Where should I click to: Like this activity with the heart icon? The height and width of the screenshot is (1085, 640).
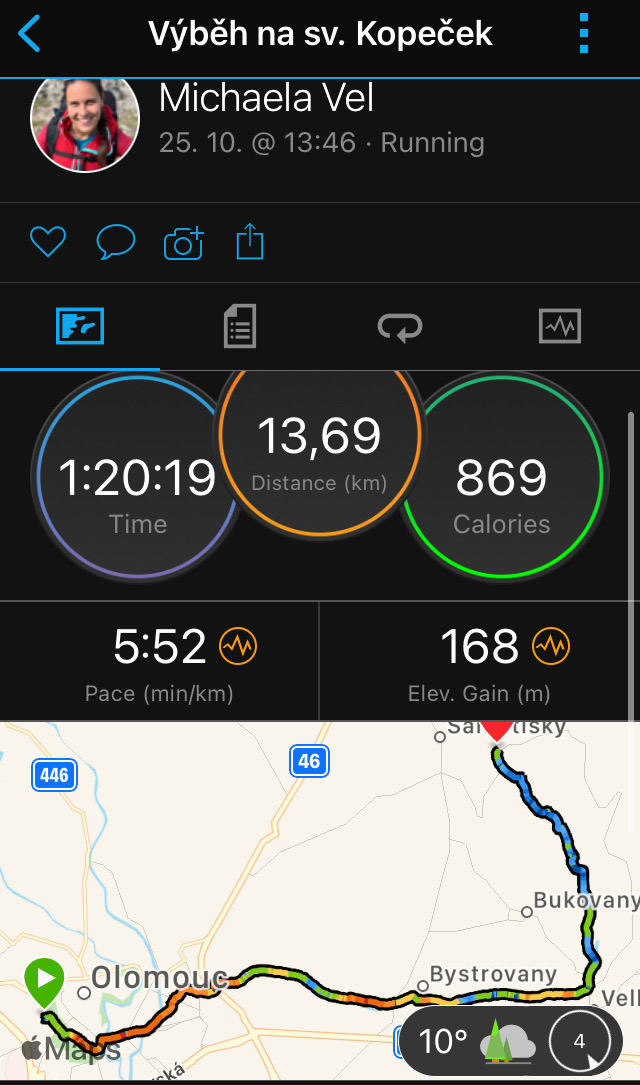coord(48,242)
